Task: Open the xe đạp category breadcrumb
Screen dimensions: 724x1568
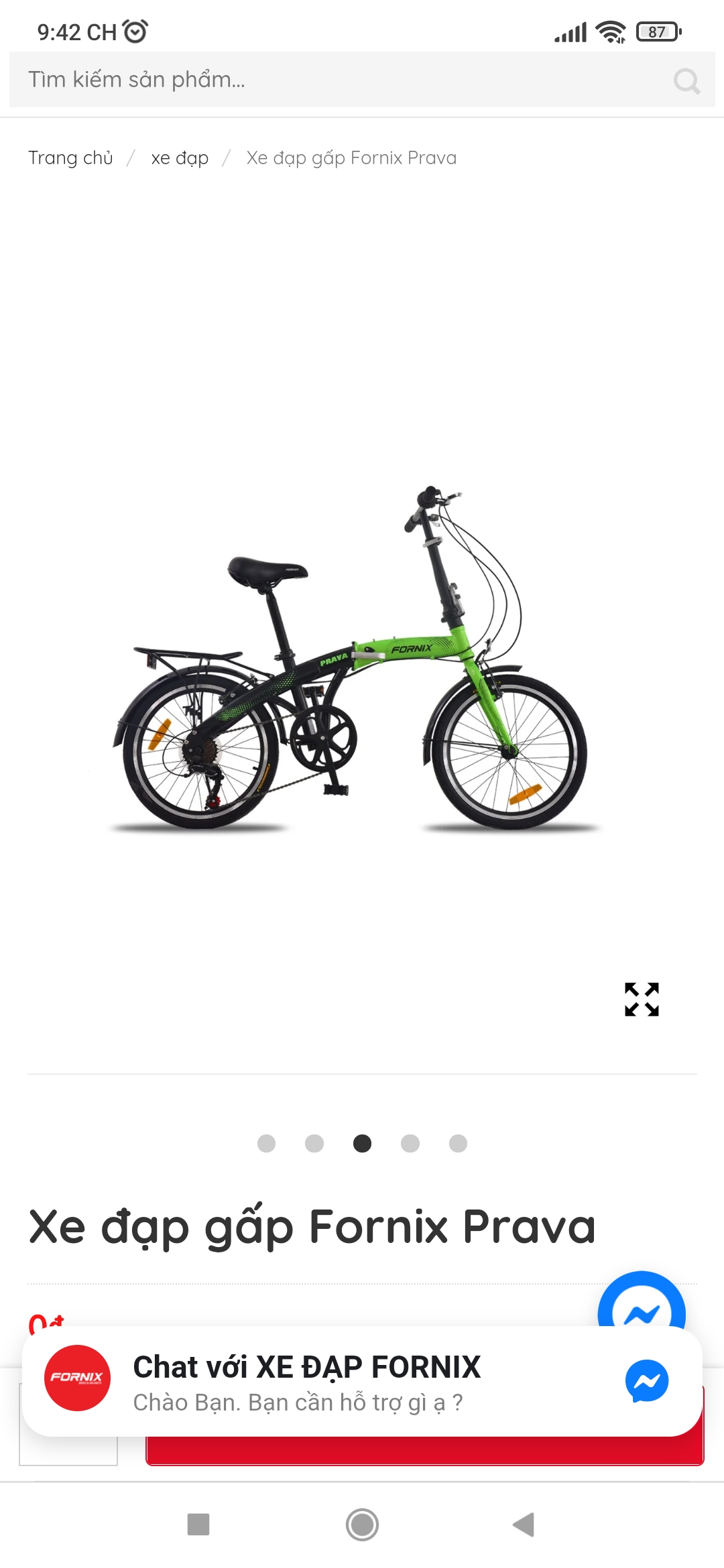Action: click(x=180, y=158)
